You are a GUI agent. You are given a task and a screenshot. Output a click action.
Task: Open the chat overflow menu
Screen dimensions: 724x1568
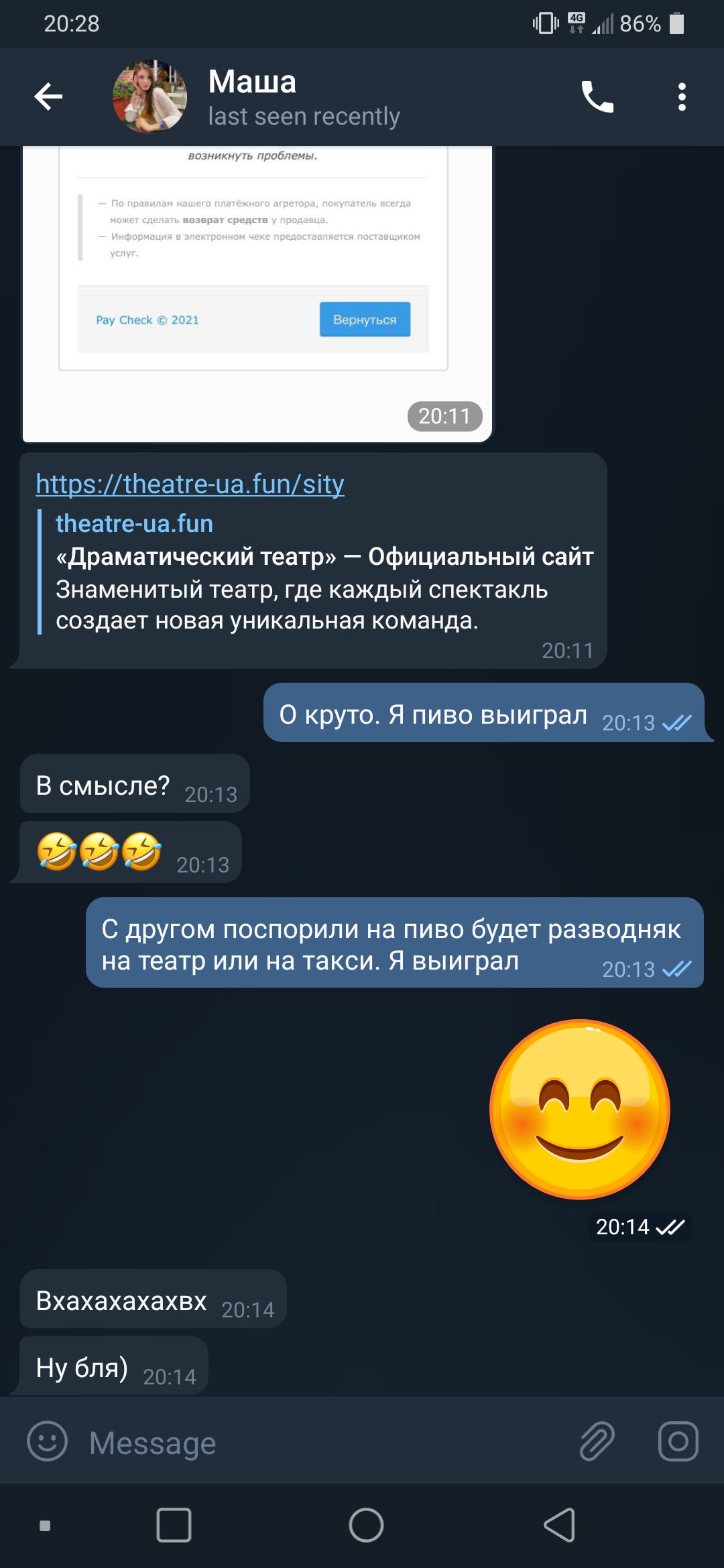(x=682, y=97)
